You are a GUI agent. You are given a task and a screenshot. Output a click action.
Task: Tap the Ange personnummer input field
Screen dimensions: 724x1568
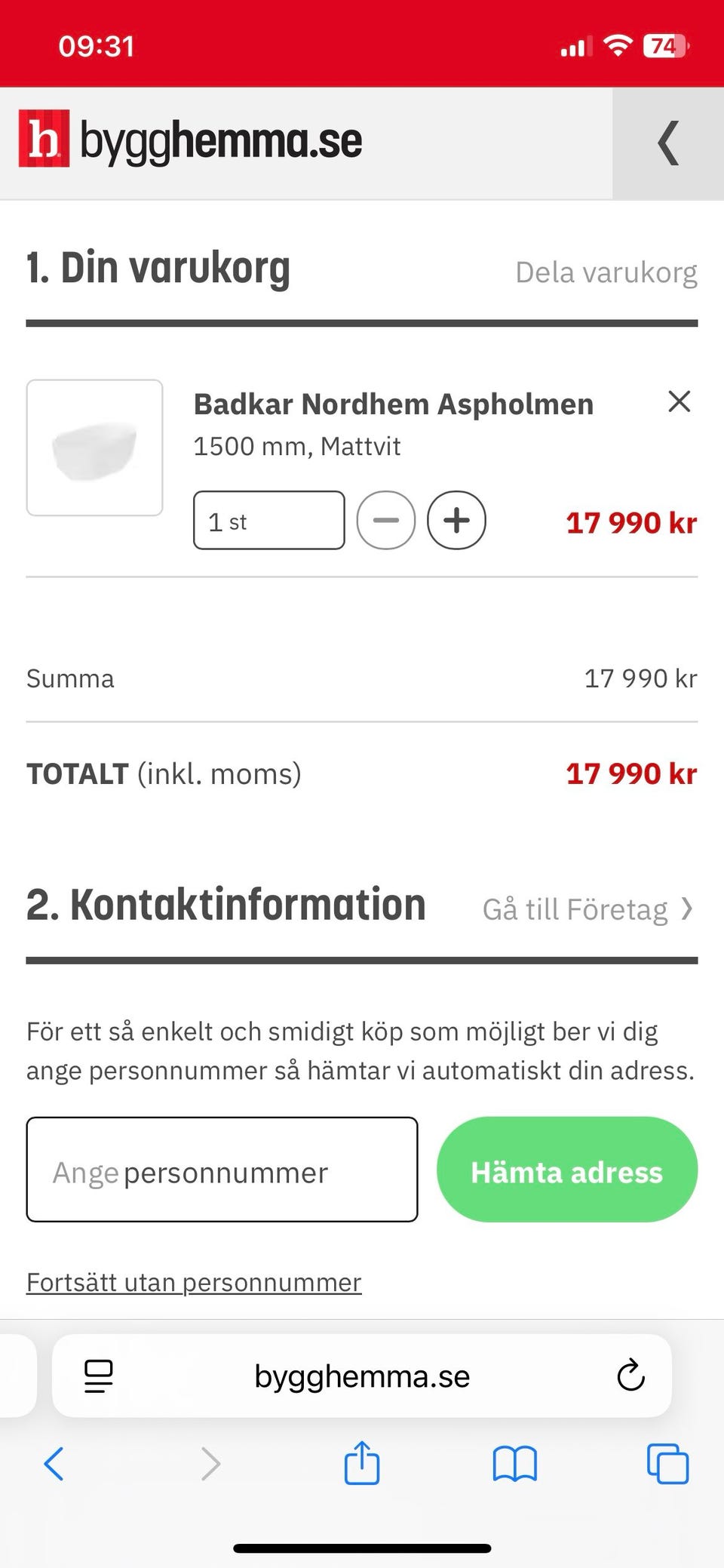(x=222, y=1171)
